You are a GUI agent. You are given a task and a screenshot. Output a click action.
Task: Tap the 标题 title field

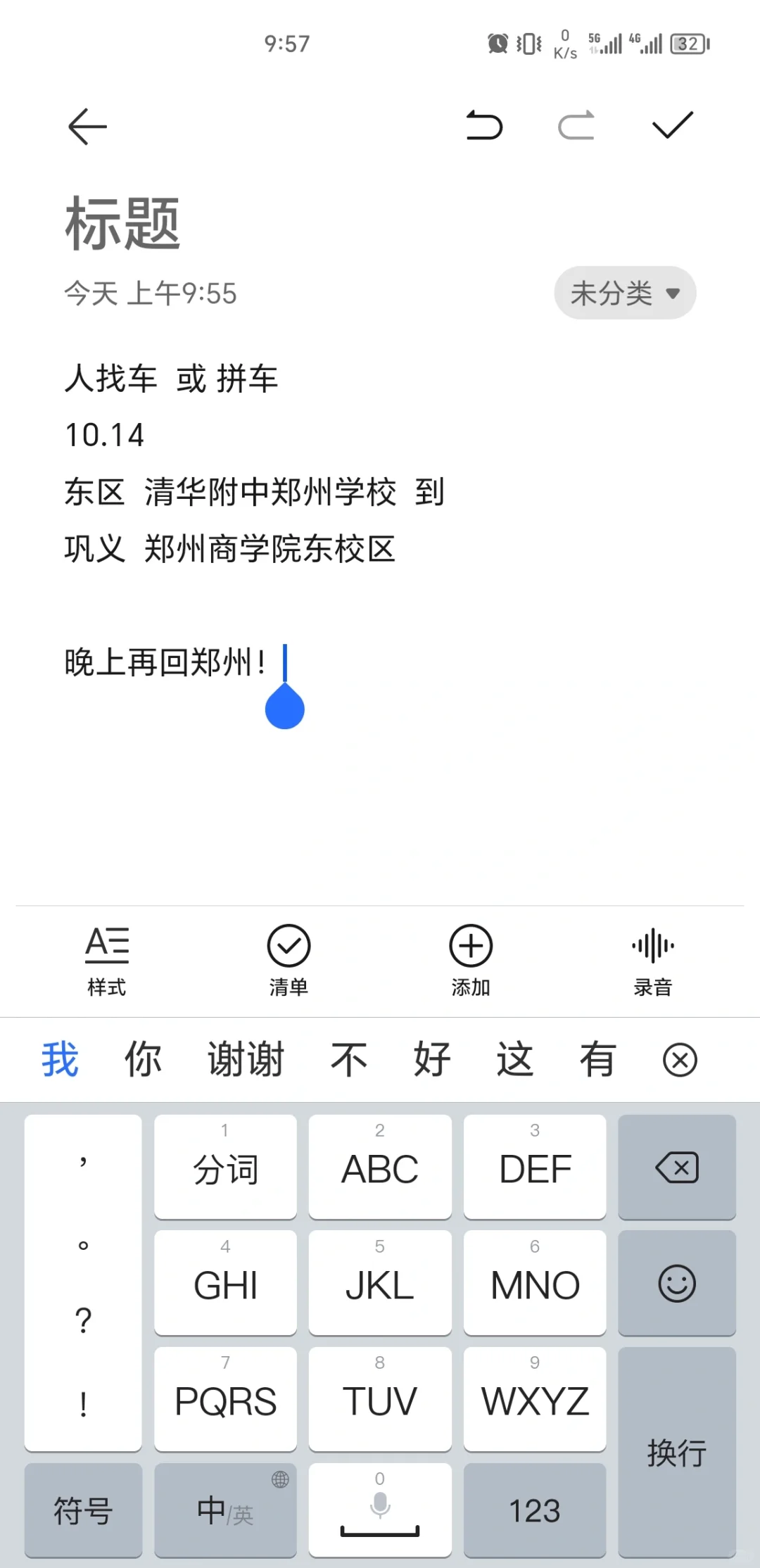(x=123, y=224)
